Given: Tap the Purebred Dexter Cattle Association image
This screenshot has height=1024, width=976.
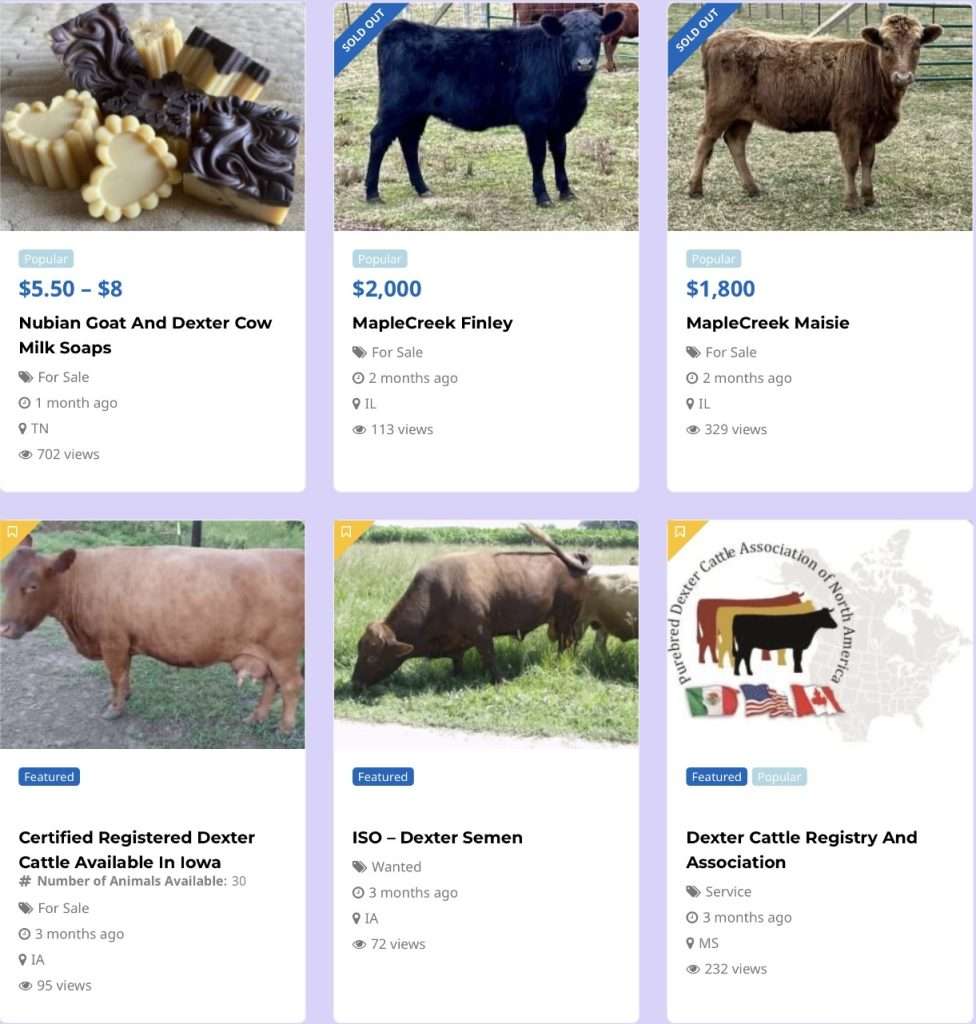Looking at the screenshot, I should pos(820,634).
